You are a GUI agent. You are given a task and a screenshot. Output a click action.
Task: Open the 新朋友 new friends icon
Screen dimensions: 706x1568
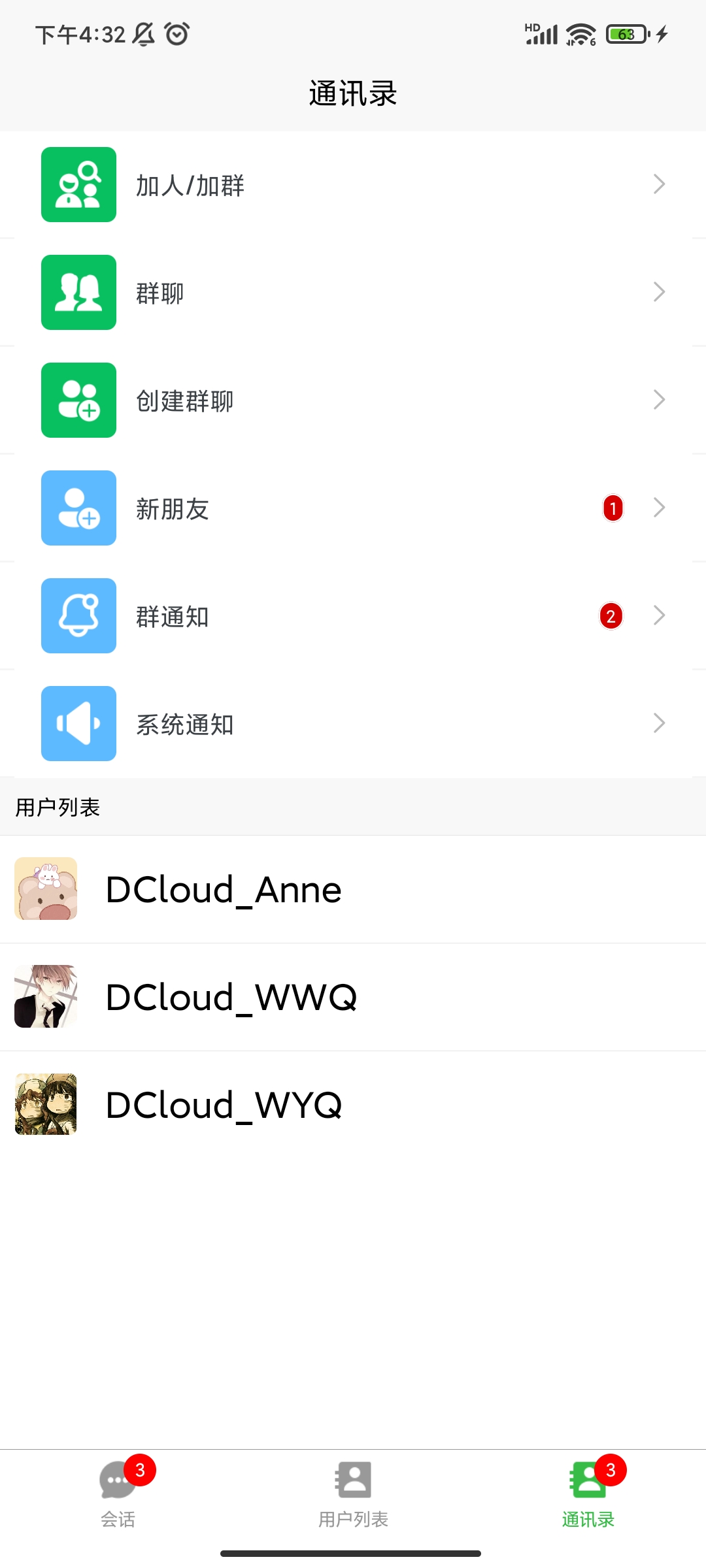coord(78,508)
